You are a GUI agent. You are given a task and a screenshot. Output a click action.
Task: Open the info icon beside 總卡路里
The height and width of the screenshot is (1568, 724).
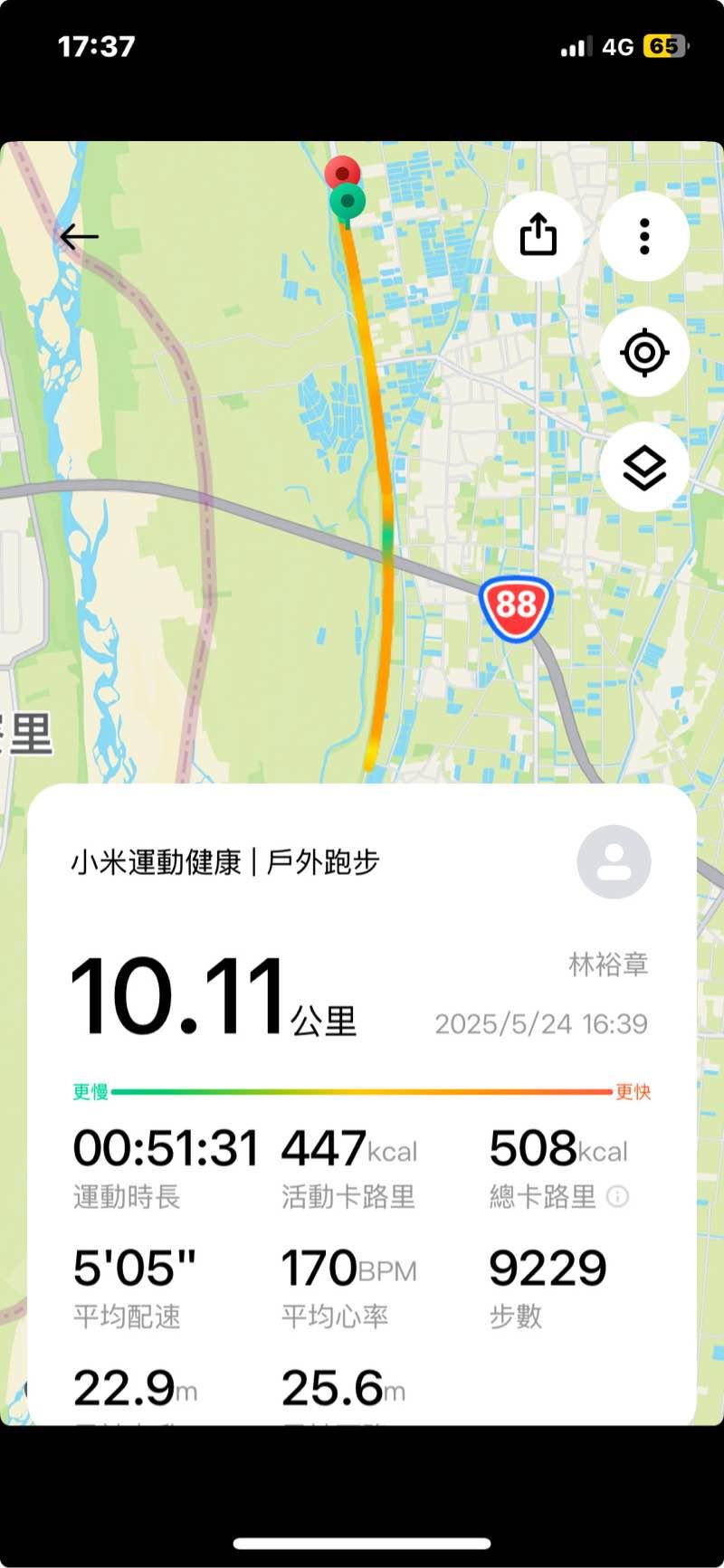[617, 1197]
